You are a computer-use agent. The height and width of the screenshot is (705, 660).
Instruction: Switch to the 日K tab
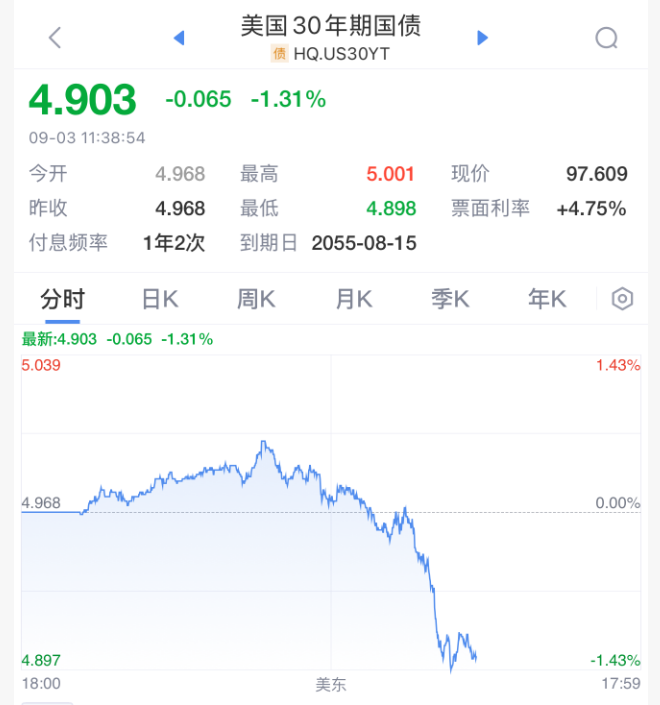coord(159,298)
